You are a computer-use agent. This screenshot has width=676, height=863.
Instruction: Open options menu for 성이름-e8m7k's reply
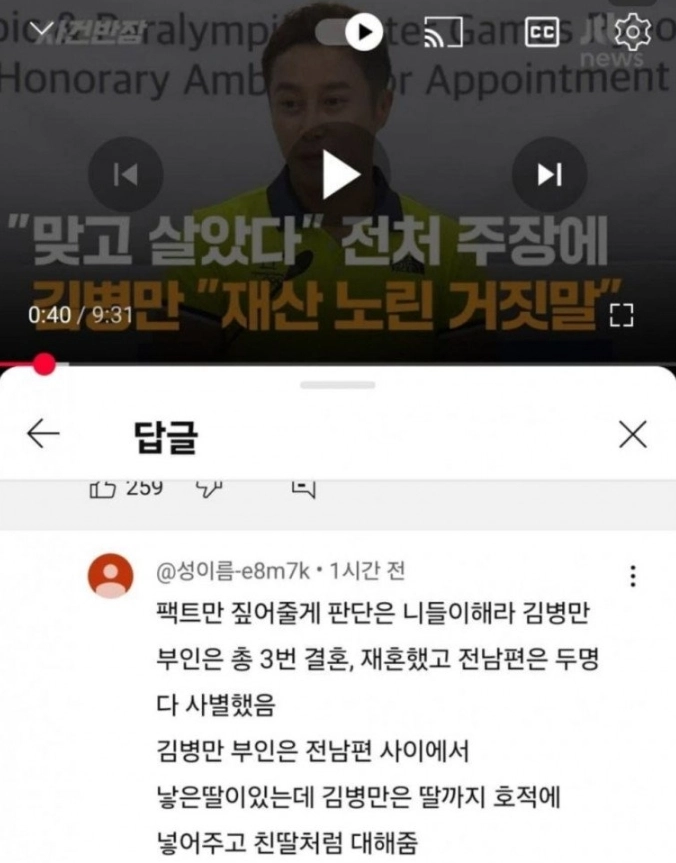632,577
